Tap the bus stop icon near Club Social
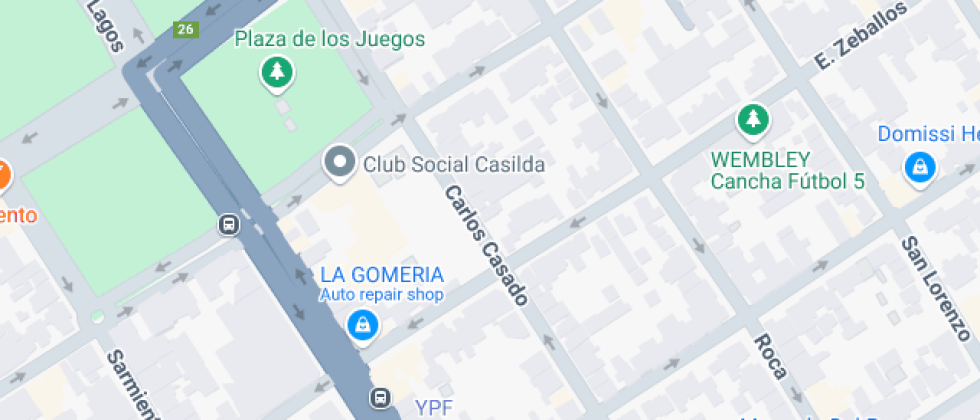 tap(229, 224)
